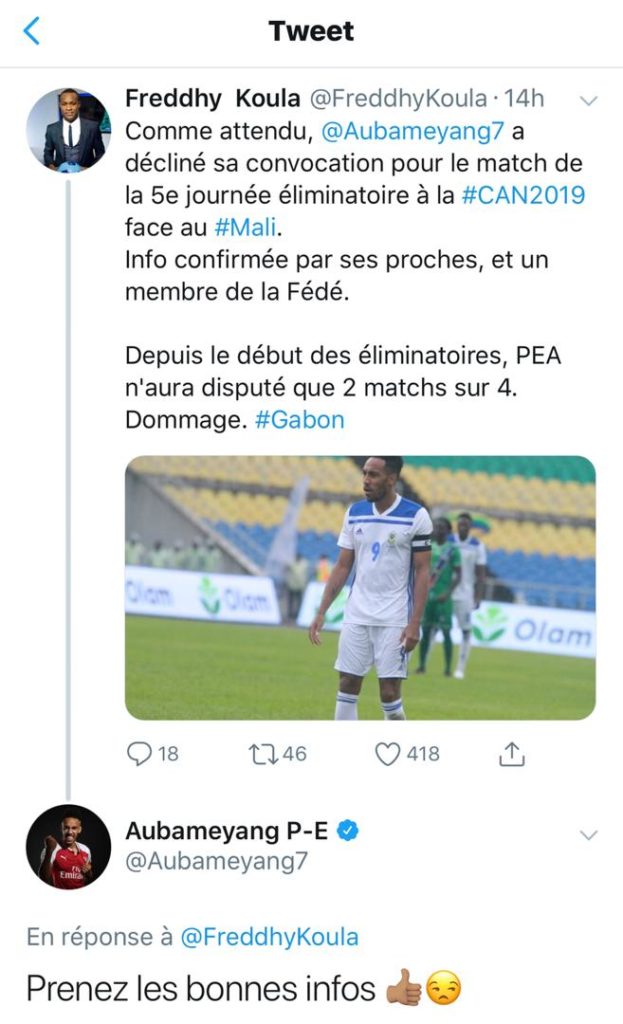Screen dimensions: 623x1024
Task: Open the @Aubameyang7 mention in Koula's tweet
Action: click(x=413, y=131)
